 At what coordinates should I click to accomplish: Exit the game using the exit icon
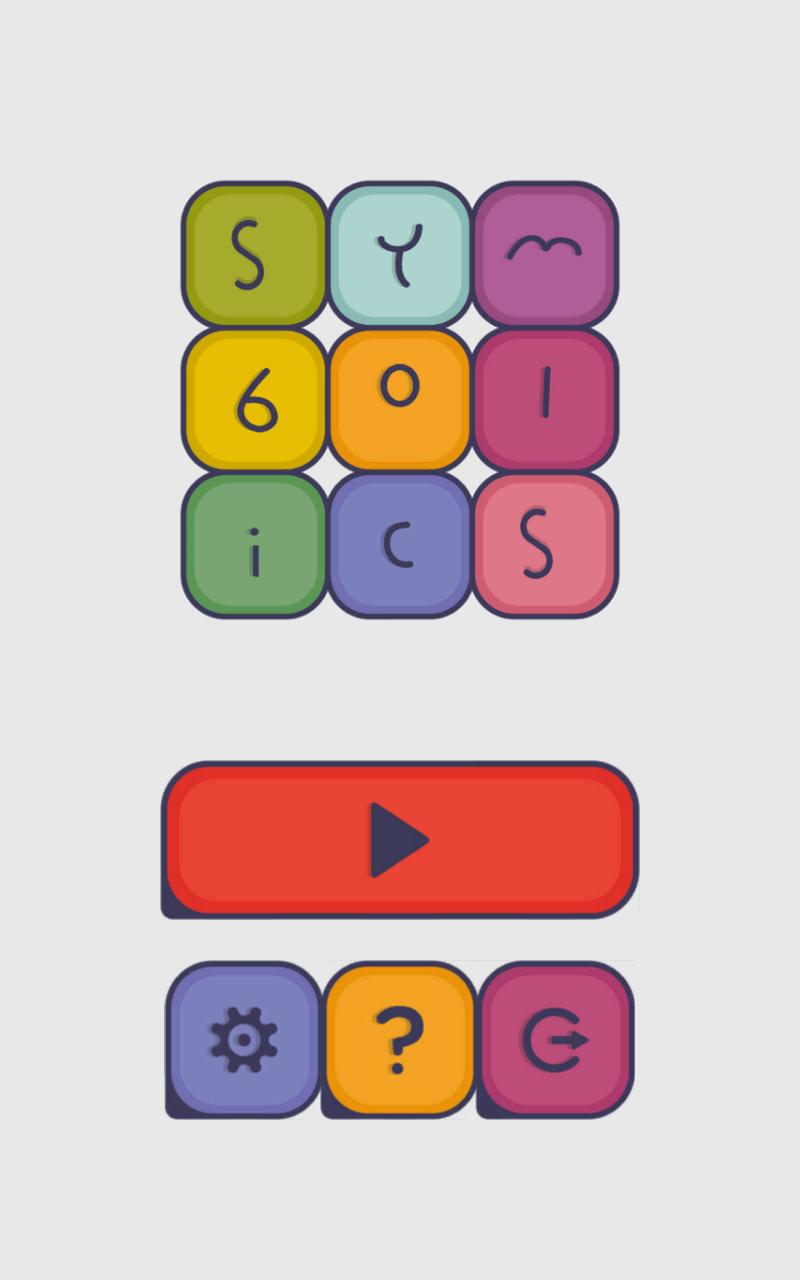click(555, 1038)
